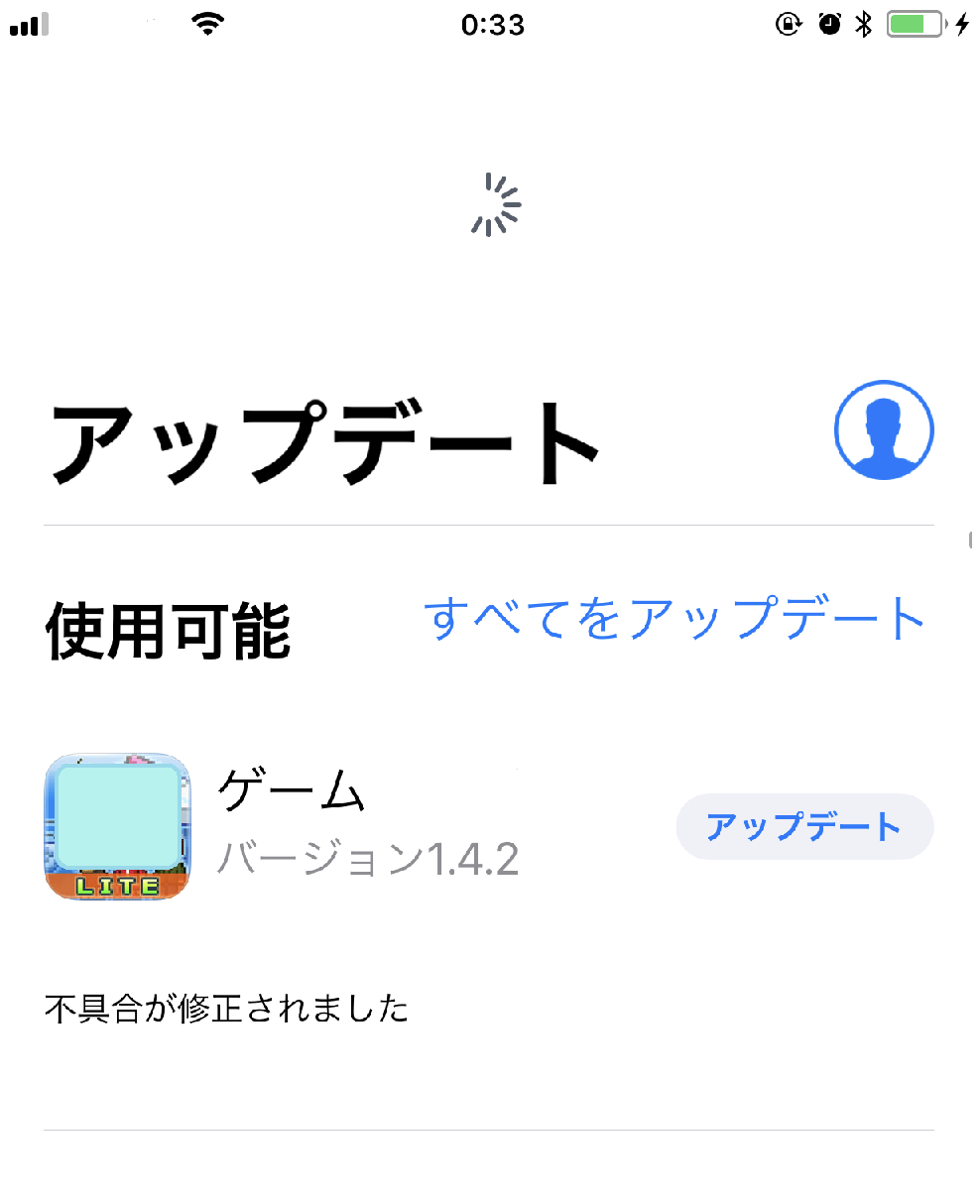Tap すべてをアップデート to update all
This screenshot has height=1204, width=980.
[674, 619]
